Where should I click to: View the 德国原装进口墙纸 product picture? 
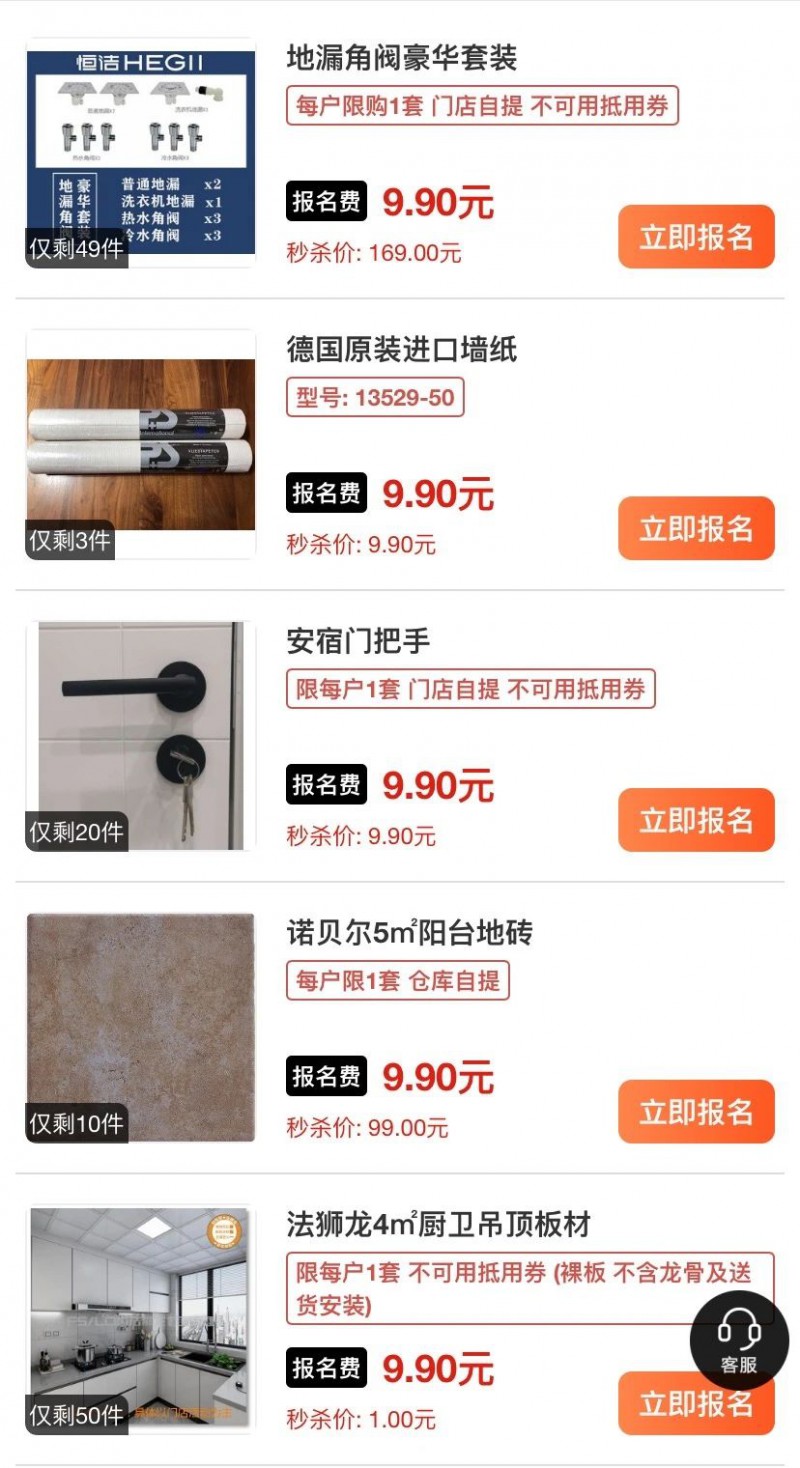pyautogui.click(x=140, y=444)
